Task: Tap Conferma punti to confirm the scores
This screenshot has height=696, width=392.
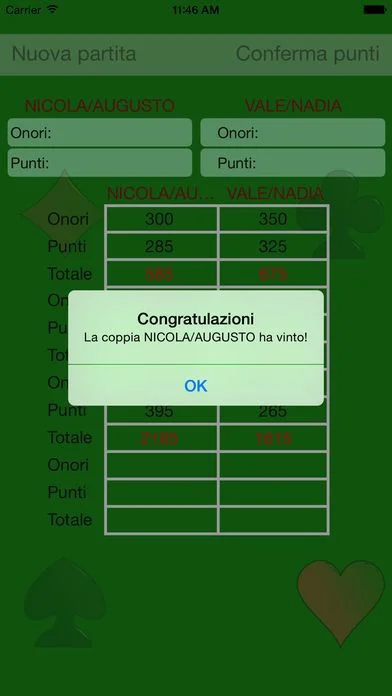Action: (308, 54)
